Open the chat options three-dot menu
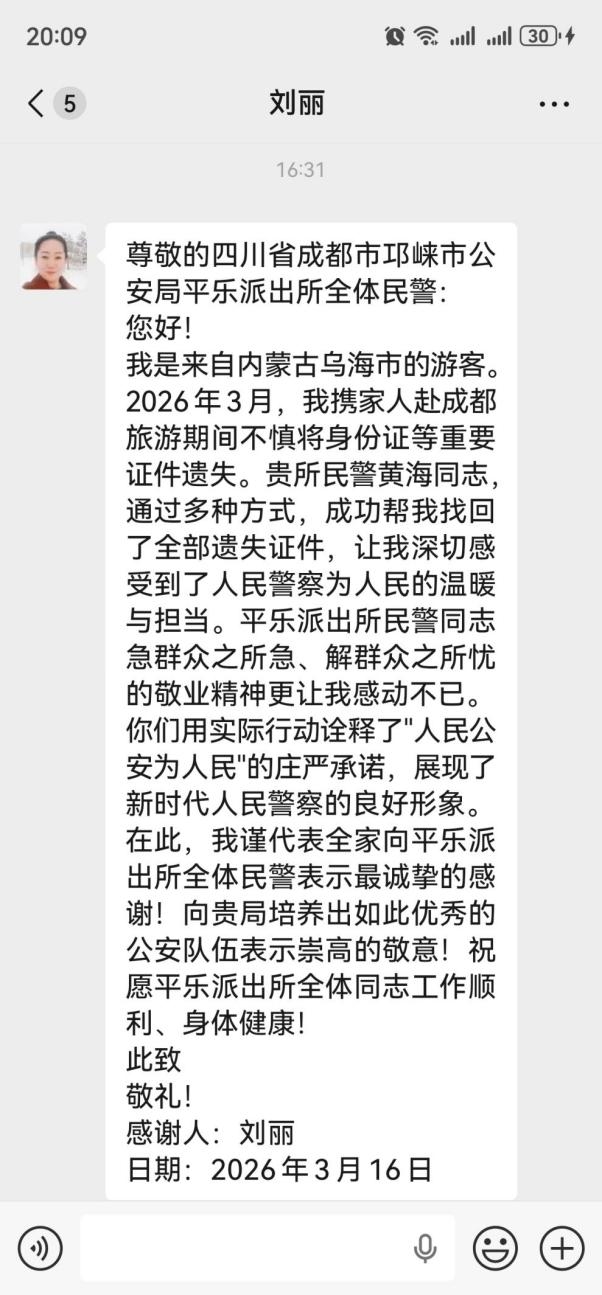The image size is (602, 1295). tap(554, 103)
